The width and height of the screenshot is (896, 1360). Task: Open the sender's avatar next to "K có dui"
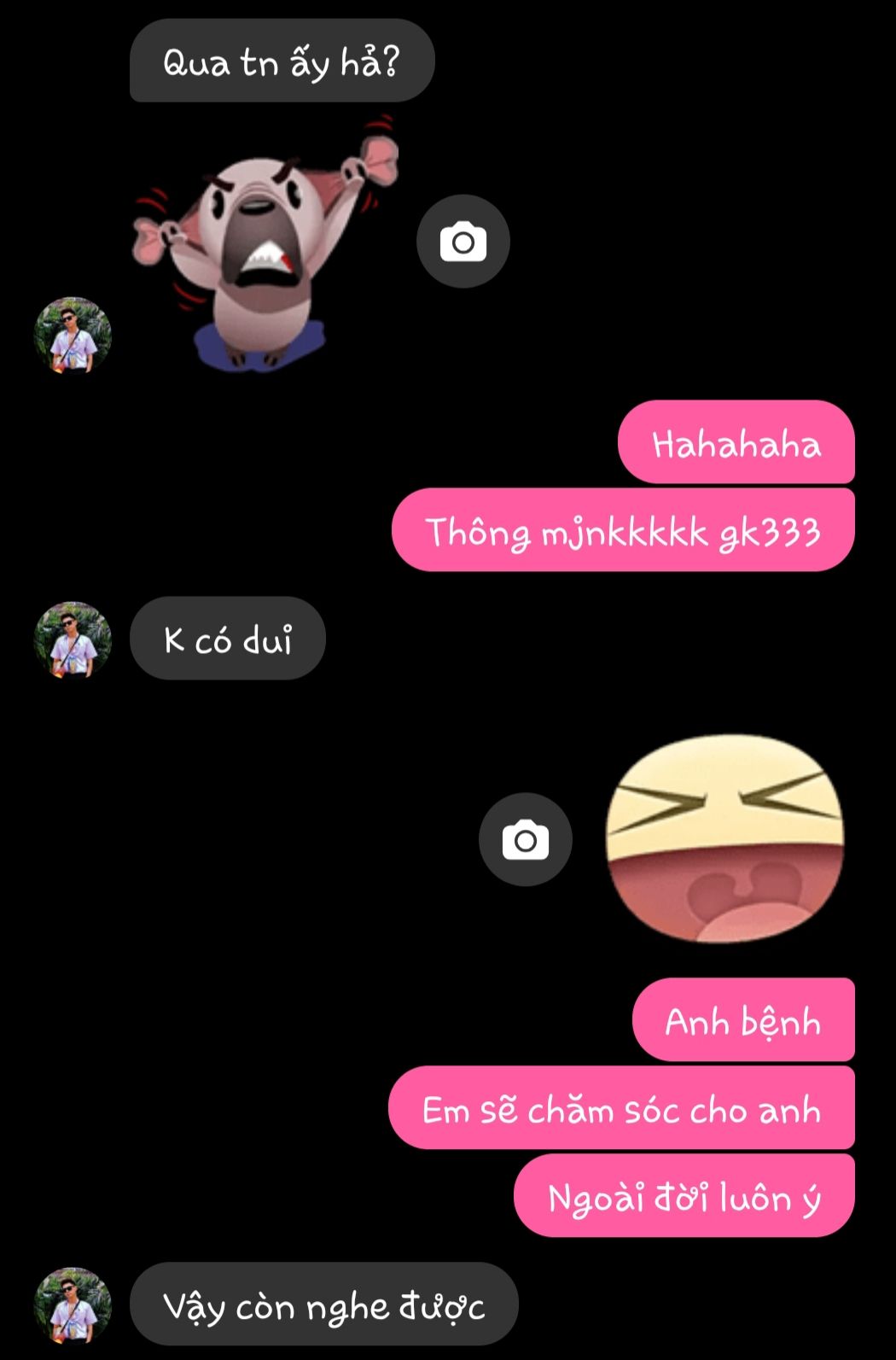[x=73, y=639]
